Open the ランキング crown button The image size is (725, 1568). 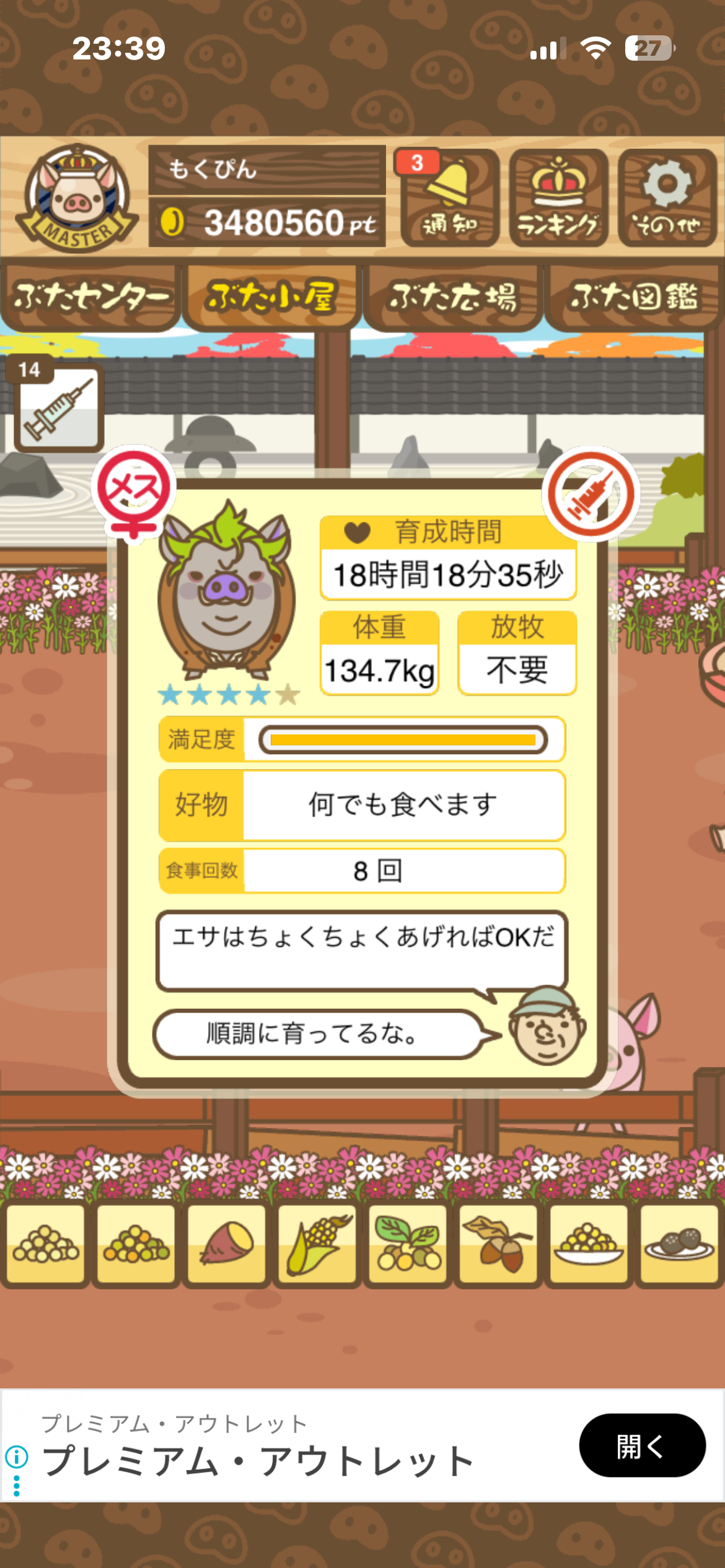click(558, 198)
